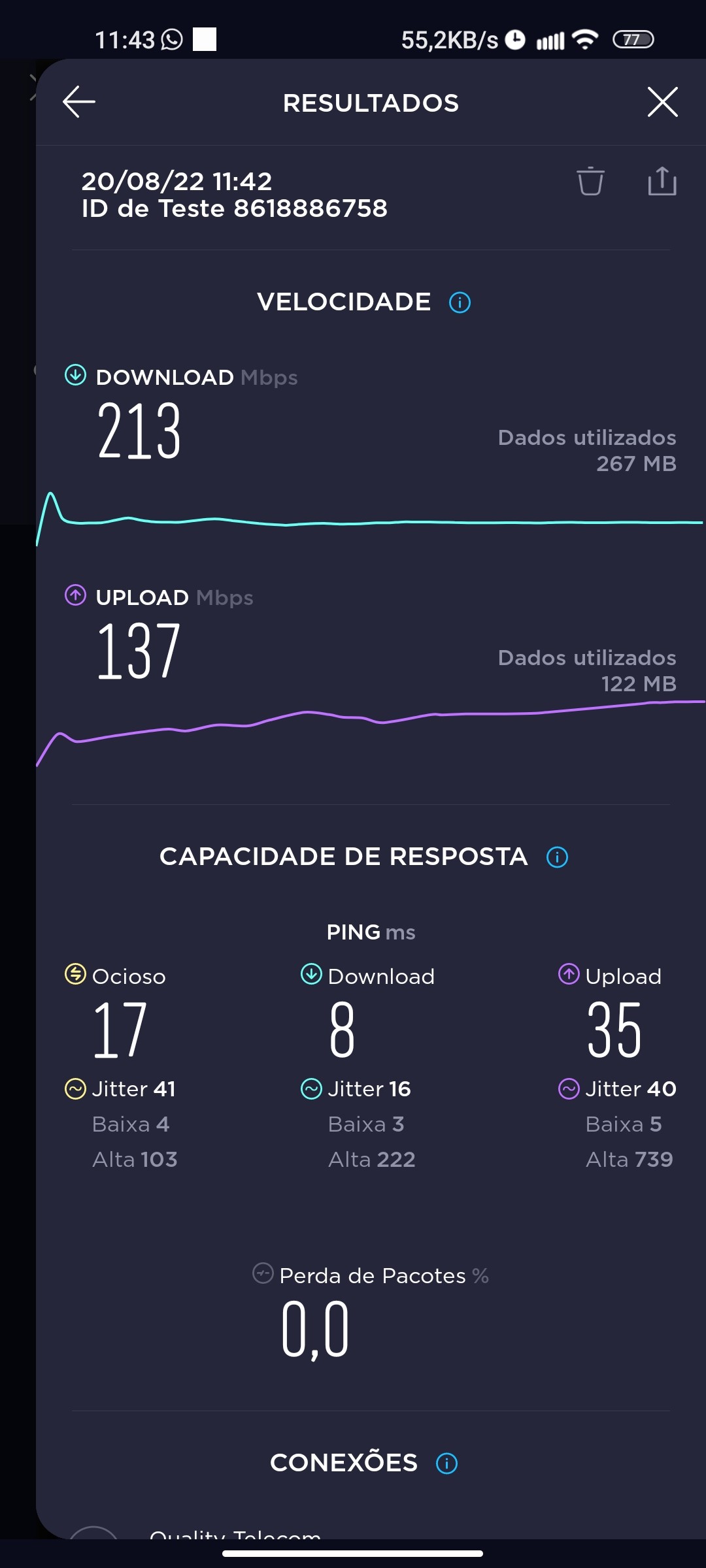Close the Resultados screen
The height and width of the screenshot is (1568, 706).
pyautogui.click(x=662, y=102)
